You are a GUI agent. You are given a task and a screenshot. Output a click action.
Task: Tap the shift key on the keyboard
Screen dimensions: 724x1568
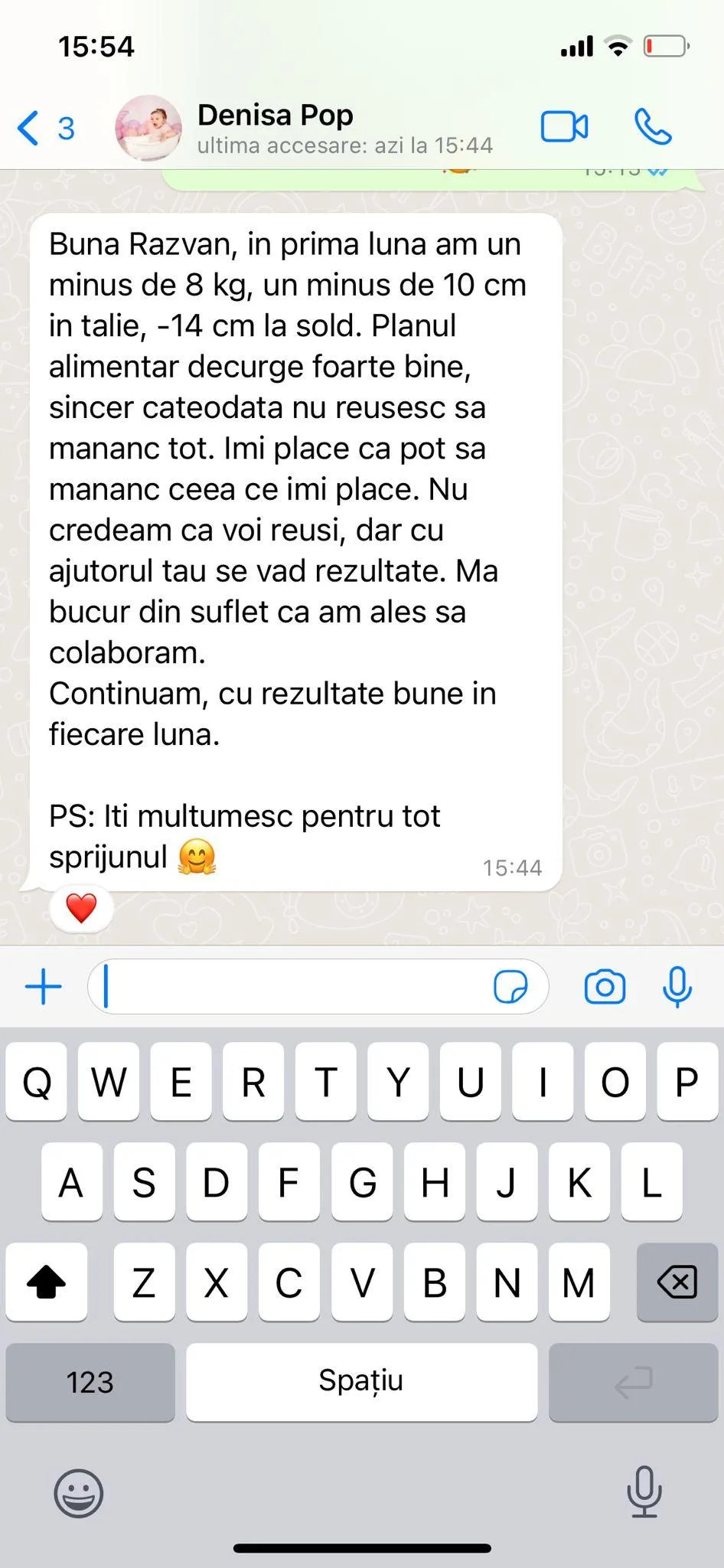(x=46, y=1282)
